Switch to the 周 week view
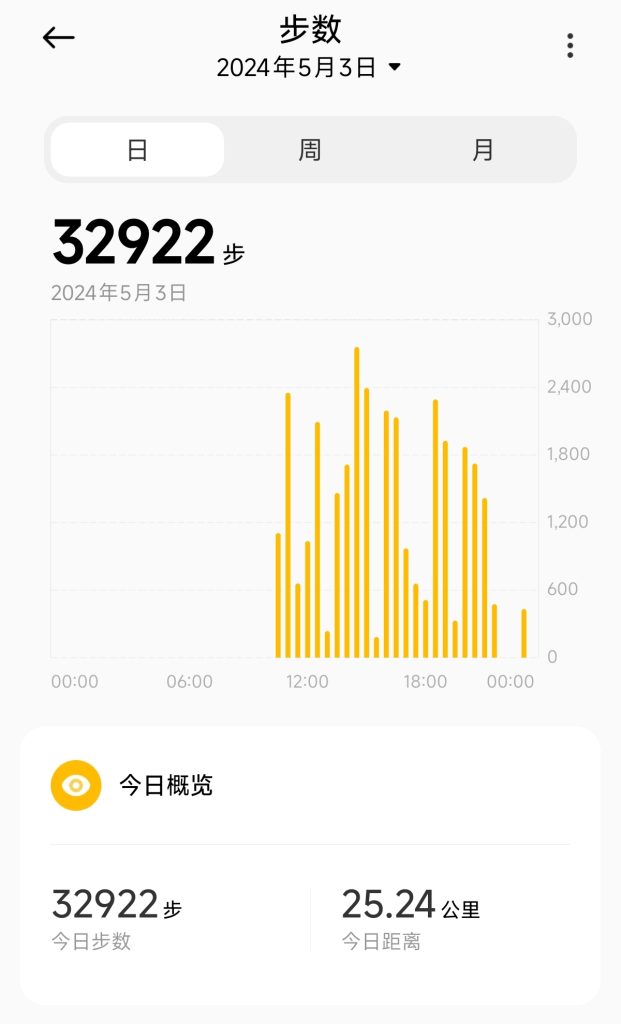 pos(310,150)
